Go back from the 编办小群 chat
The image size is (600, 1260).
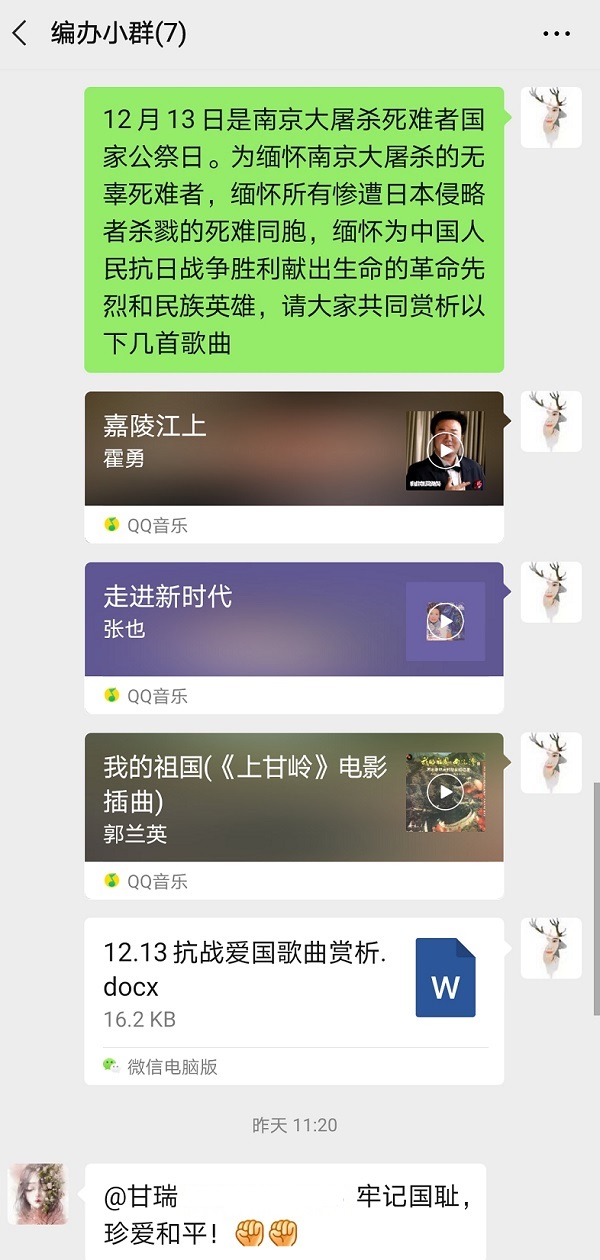click(x=20, y=34)
